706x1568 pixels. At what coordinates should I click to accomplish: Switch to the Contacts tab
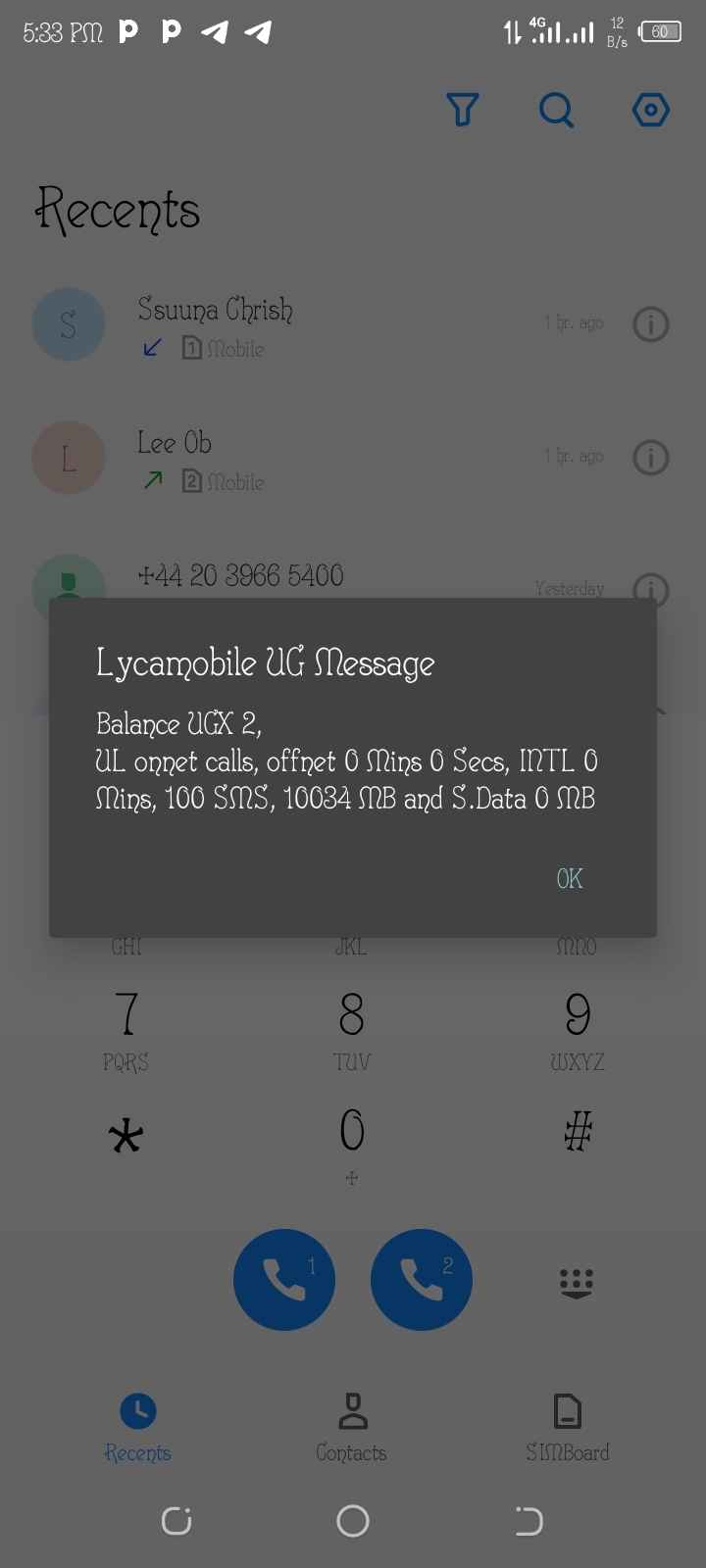352,1427
